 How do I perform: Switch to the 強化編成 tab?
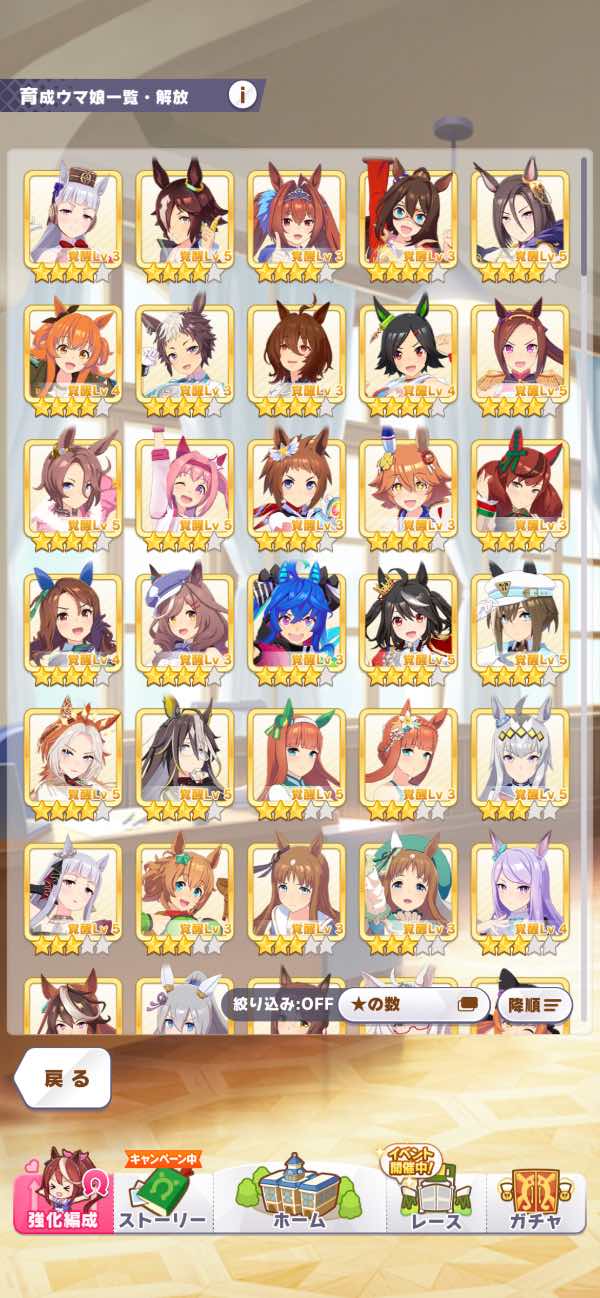pos(62,1192)
